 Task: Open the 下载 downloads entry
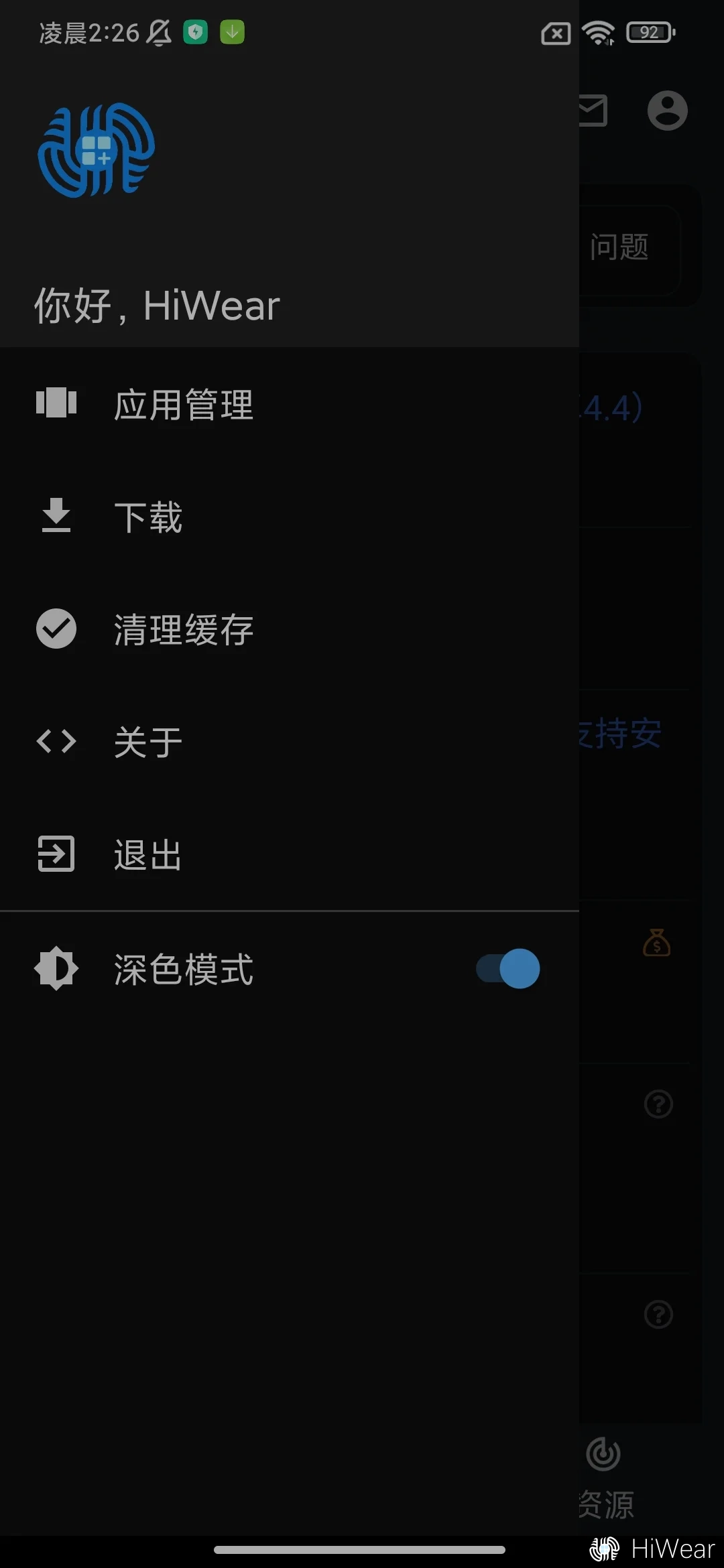(x=148, y=517)
